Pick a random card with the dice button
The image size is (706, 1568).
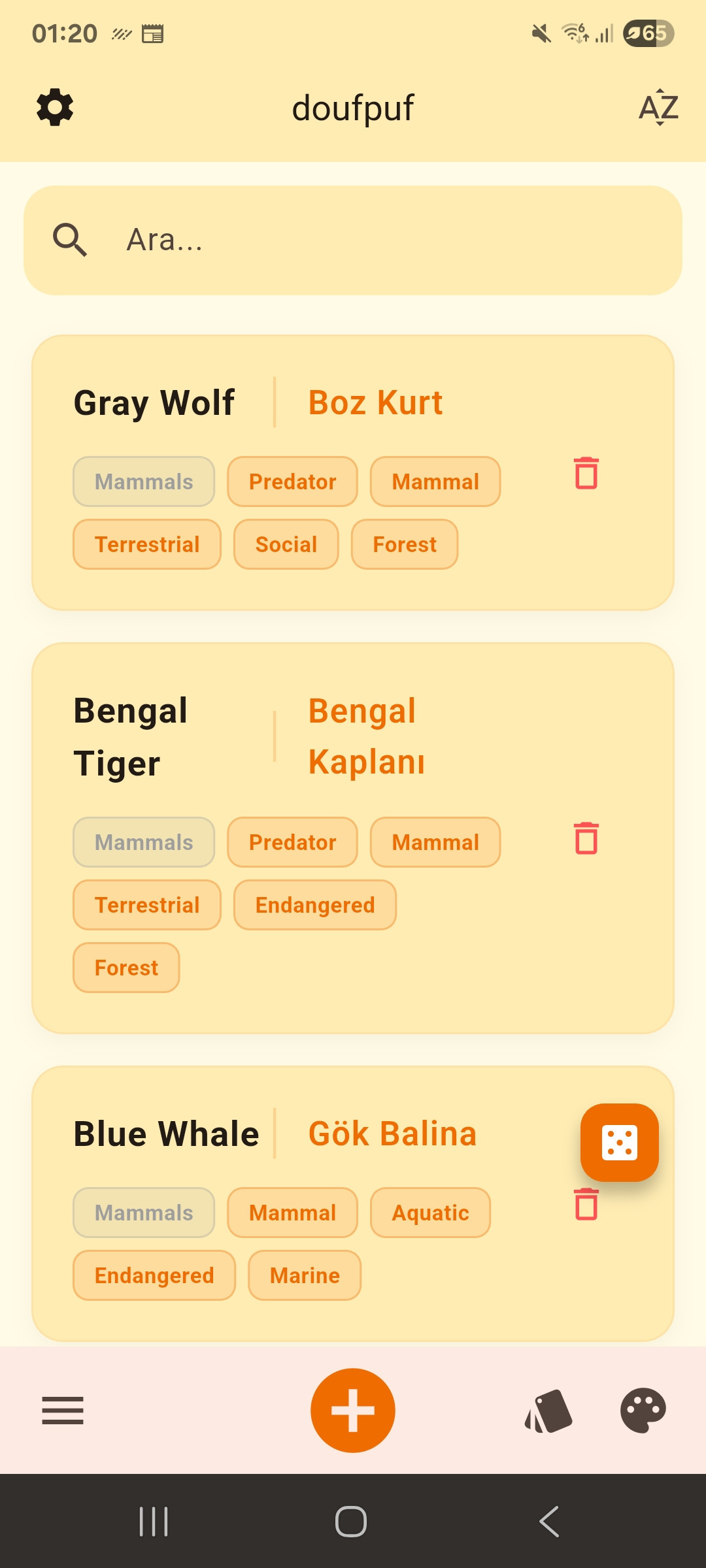619,1143
